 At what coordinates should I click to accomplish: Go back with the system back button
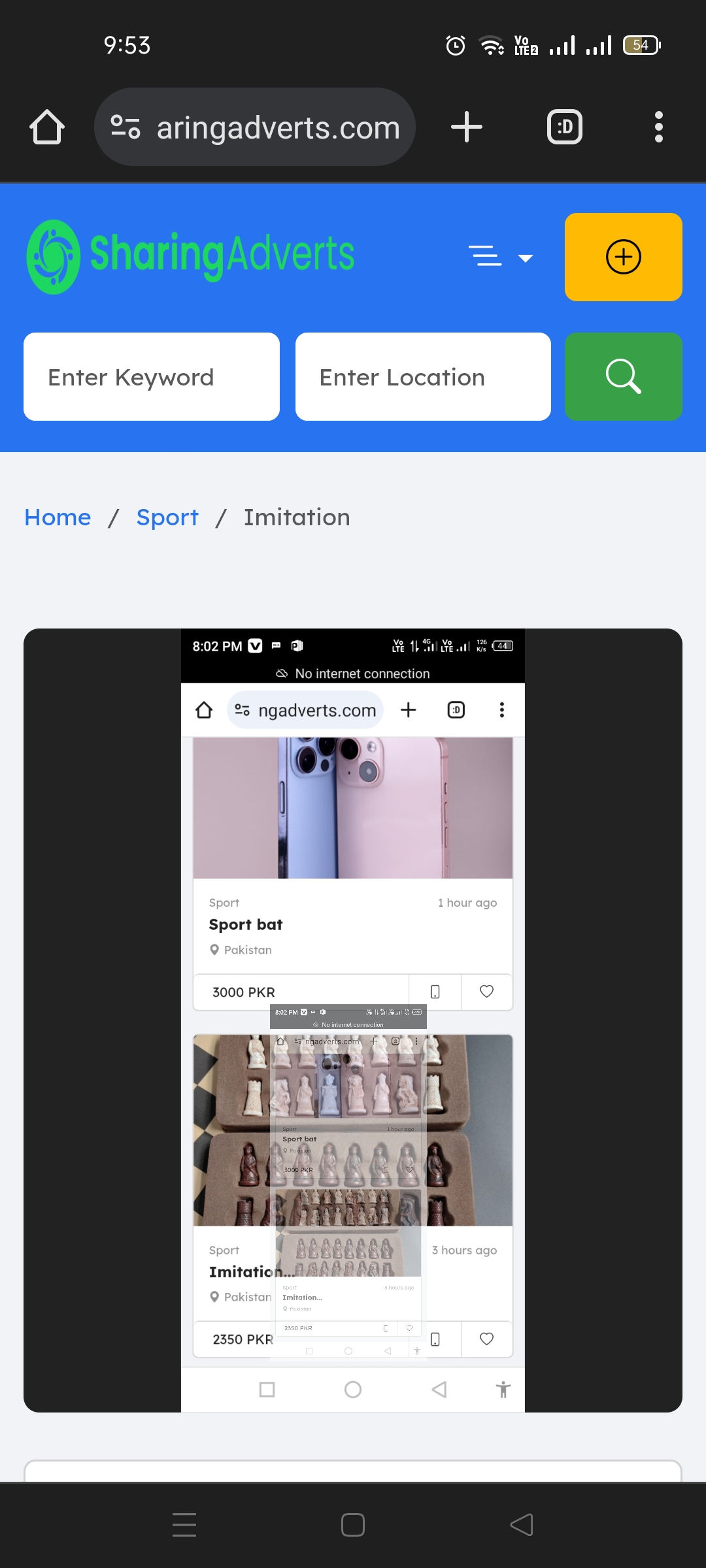[521, 1525]
